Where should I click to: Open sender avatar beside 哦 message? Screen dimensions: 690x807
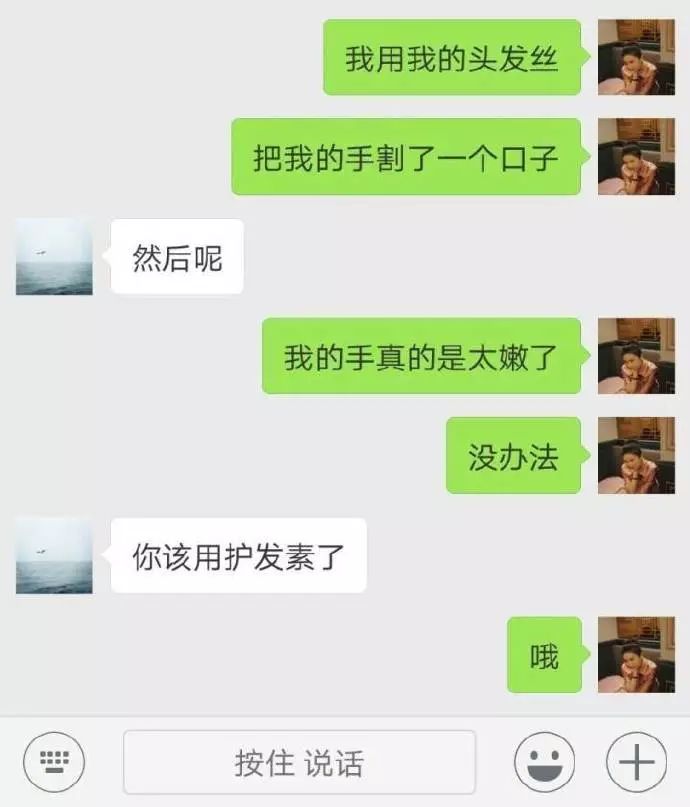click(x=636, y=655)
